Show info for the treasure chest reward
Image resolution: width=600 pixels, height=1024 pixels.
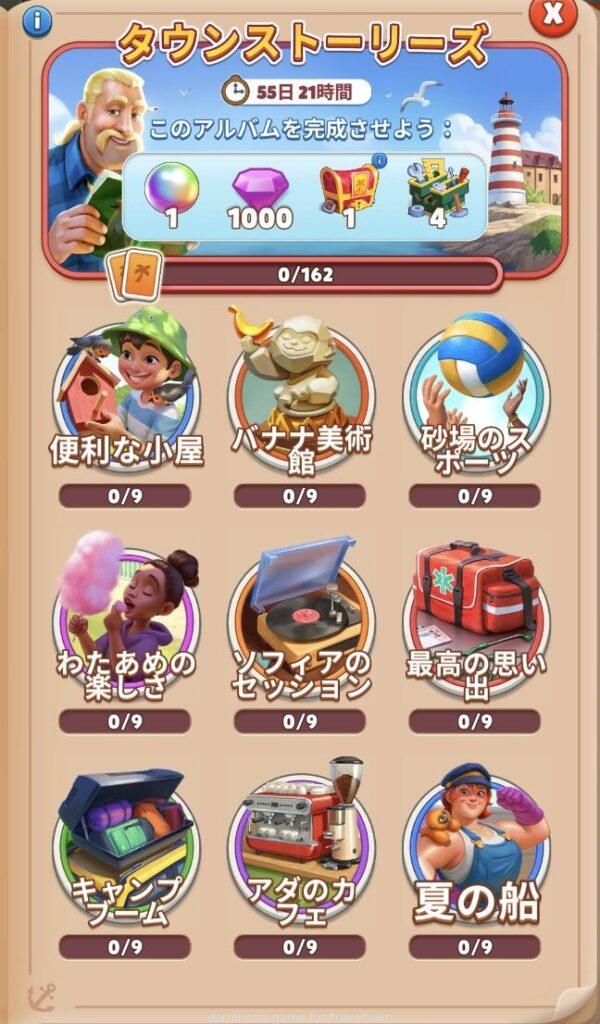pos(379,160)
